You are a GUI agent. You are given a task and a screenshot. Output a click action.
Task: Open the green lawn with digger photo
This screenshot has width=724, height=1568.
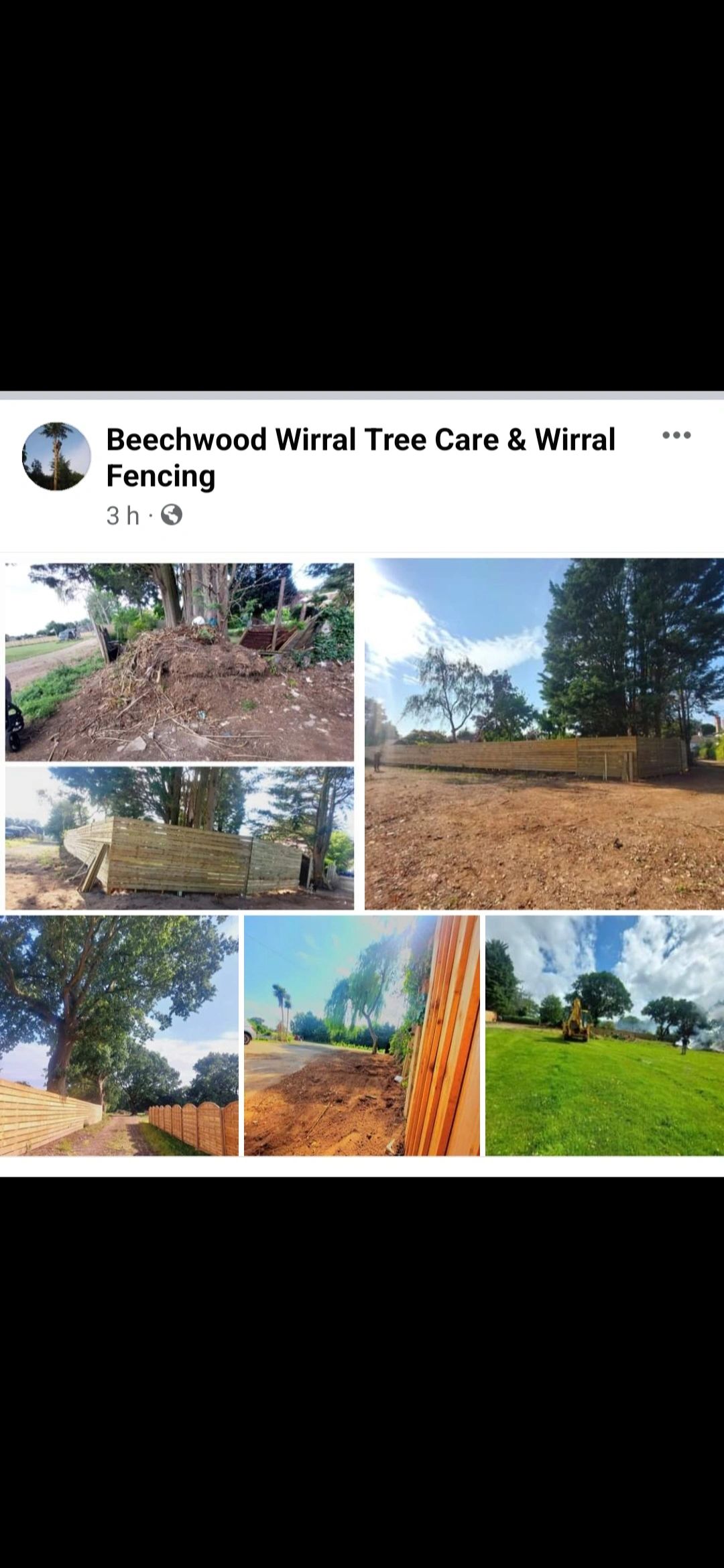(x=604, y=1035)
